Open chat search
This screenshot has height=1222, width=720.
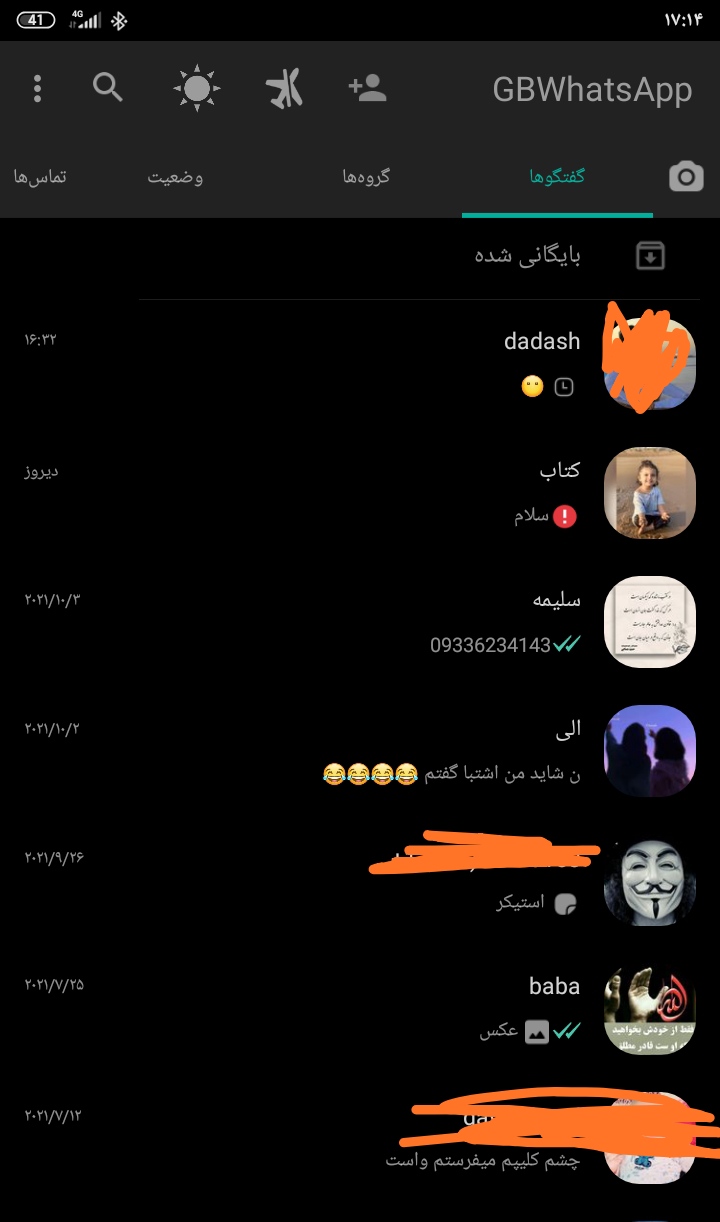[108, 88]
